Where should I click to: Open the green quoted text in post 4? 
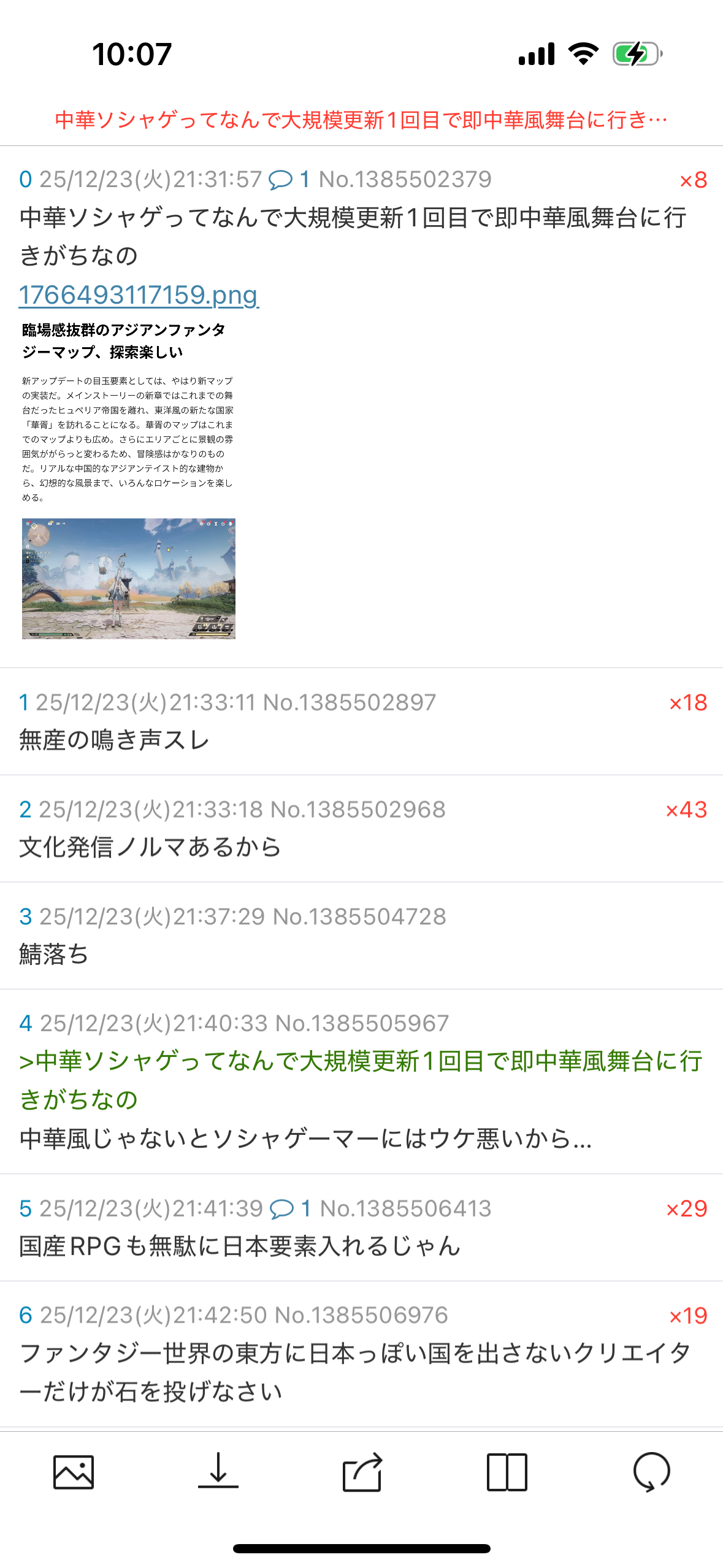tap(361, 1080)
